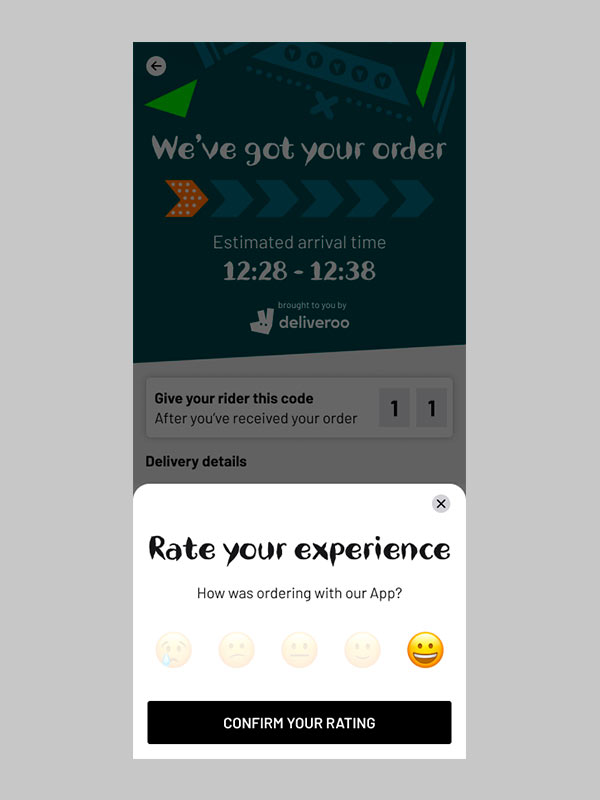Select the slightly smiling face rating
This screenshot has width=600, height=800.
click(x=362, y=651)
